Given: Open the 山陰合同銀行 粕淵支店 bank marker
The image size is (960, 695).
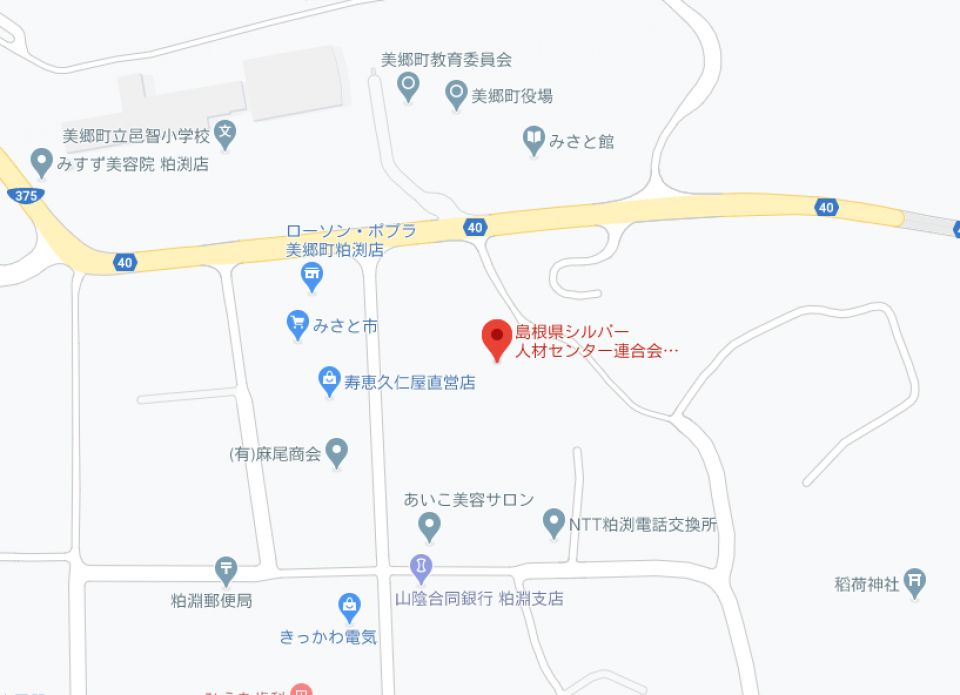Looking at the screenshot, I should (x=422, y=569).
